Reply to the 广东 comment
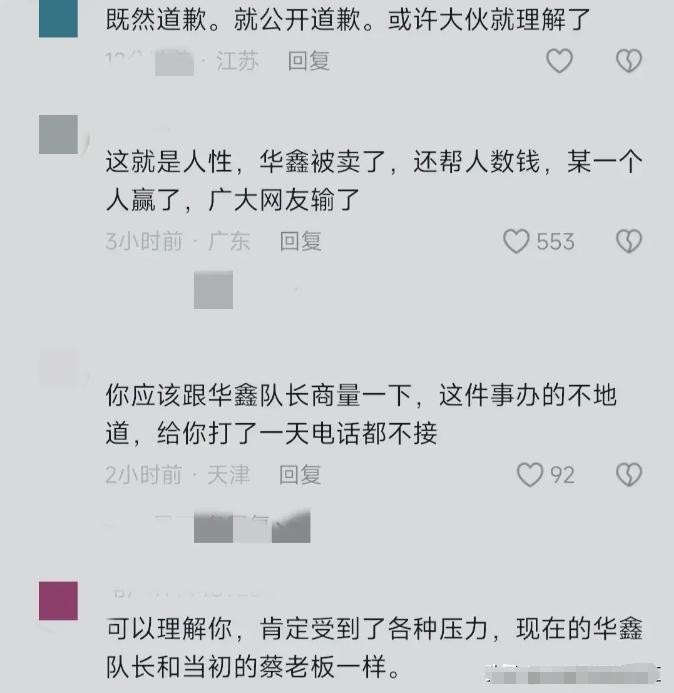The width and height of the screenshot is (674, 693). [300, 241]
